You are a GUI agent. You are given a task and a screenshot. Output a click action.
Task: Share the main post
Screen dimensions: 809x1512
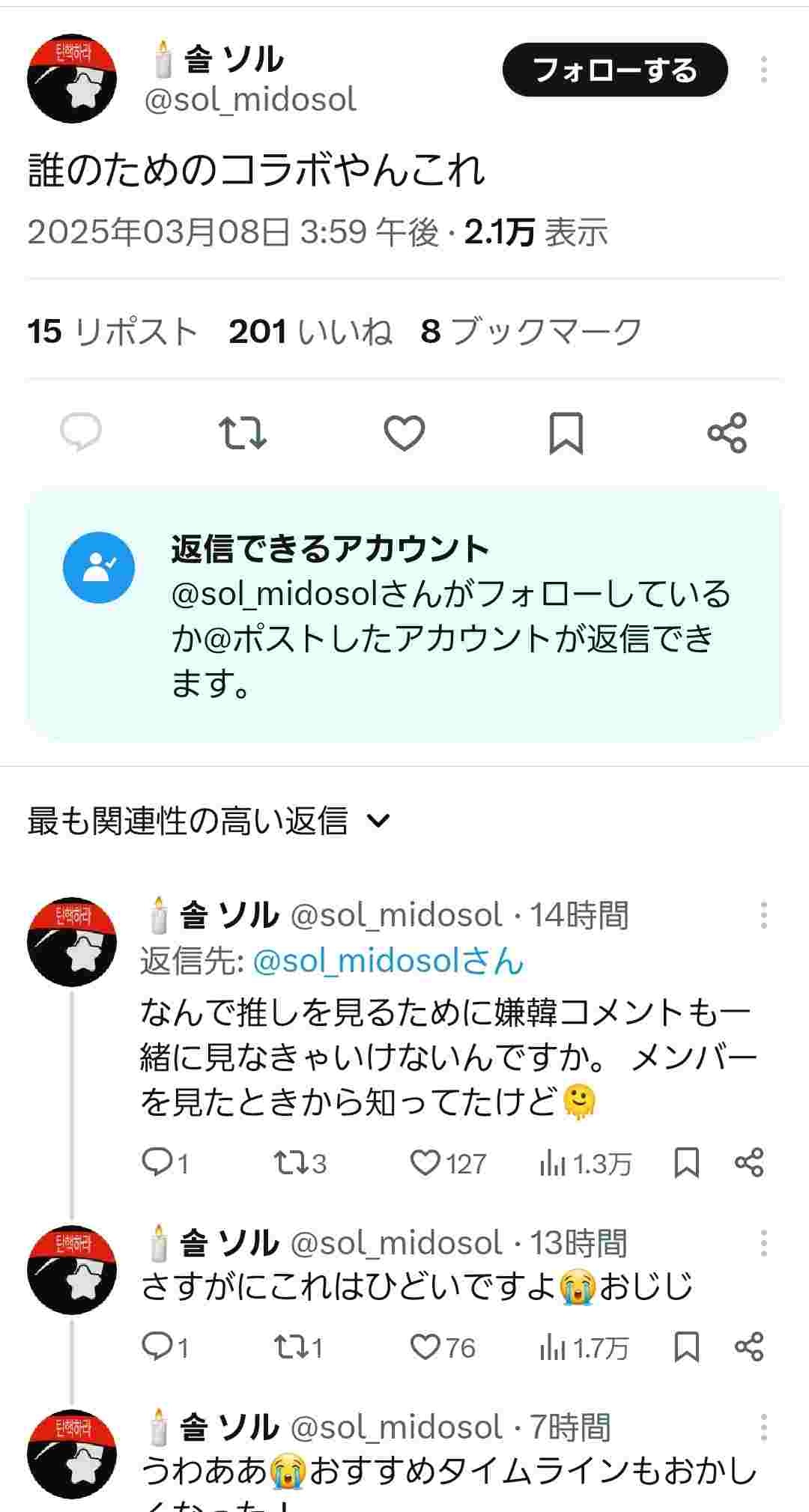[x=727, y=433]
